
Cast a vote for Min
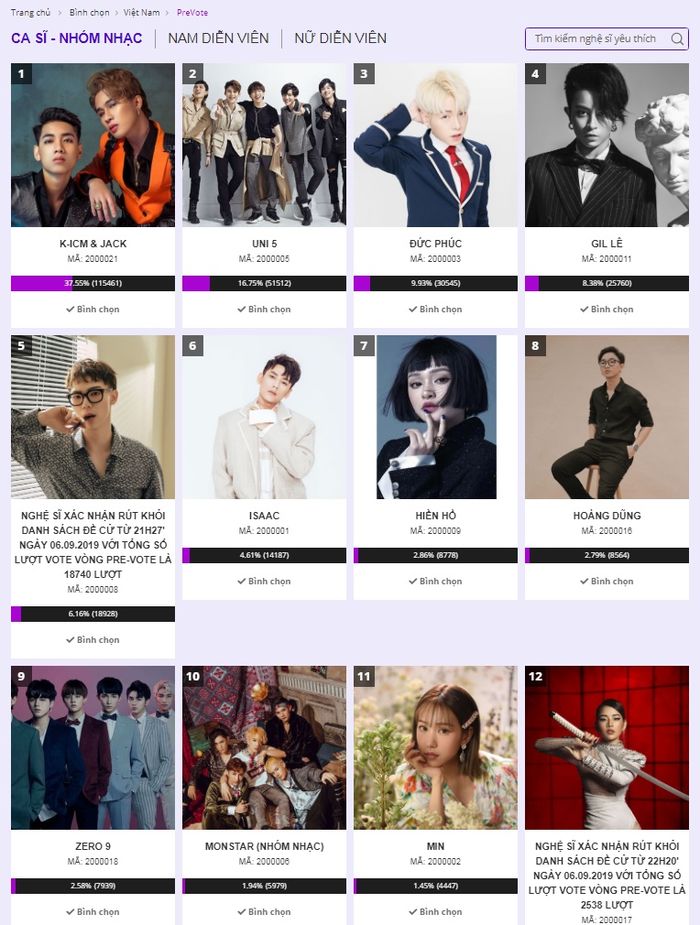[436, 911]
